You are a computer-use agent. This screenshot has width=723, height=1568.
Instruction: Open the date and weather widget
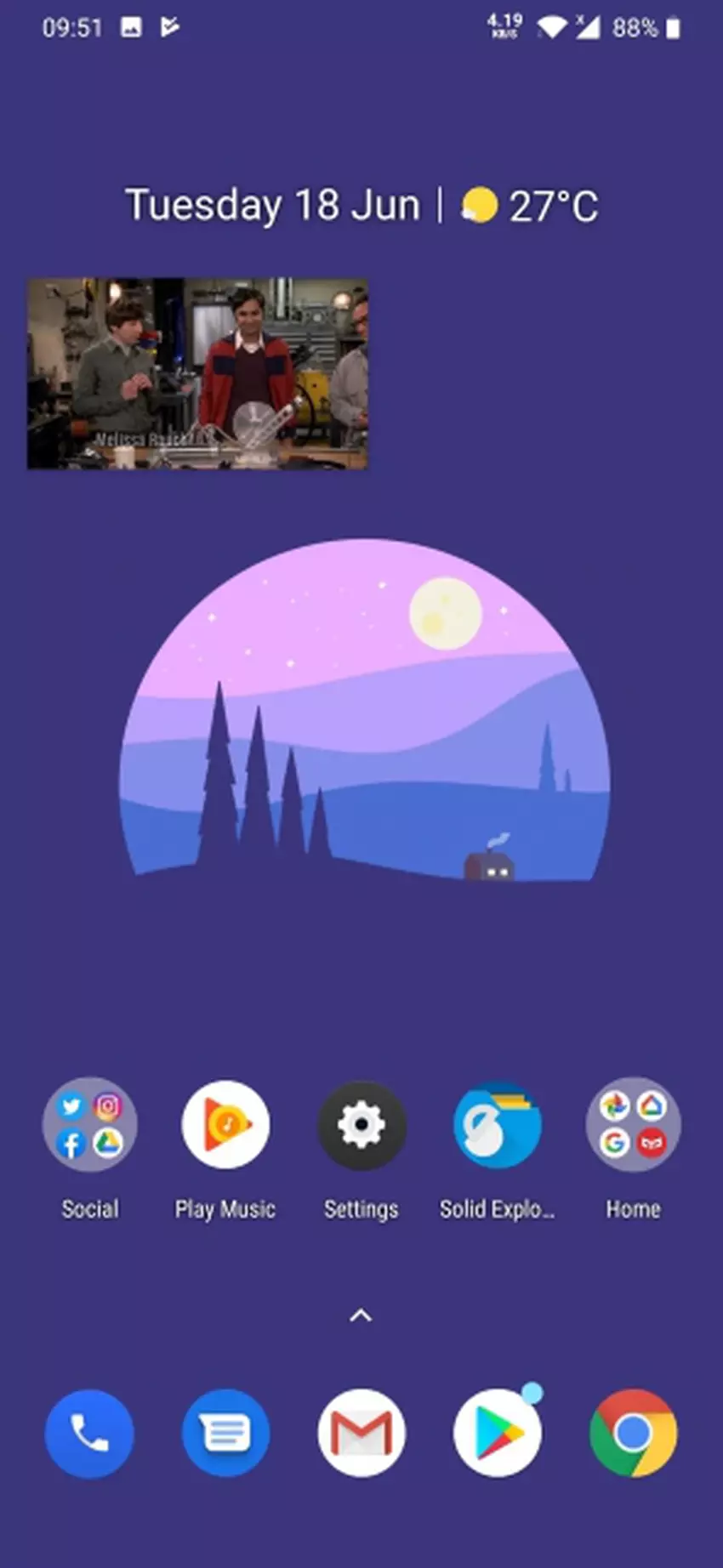tap(361, 206)
